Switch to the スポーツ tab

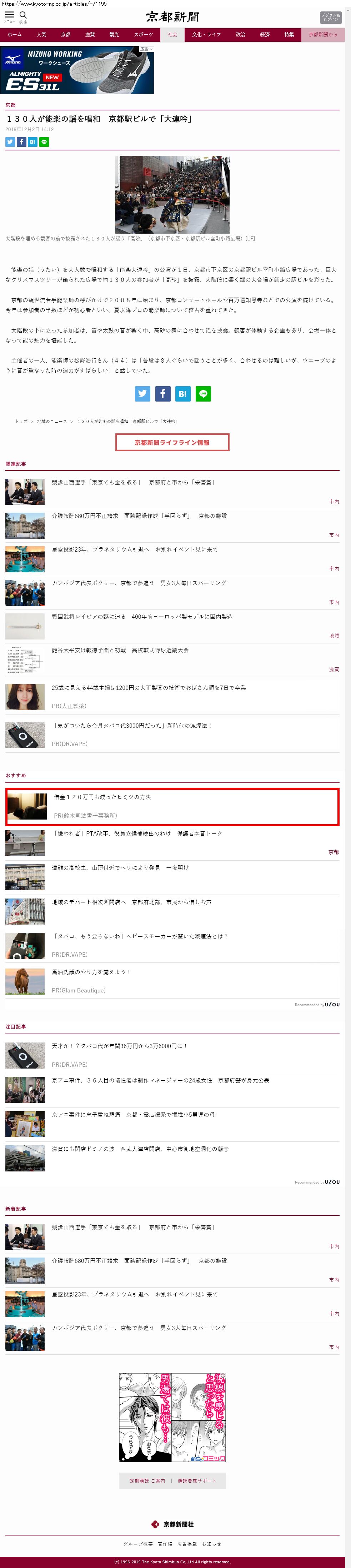[x=144, y=35]
